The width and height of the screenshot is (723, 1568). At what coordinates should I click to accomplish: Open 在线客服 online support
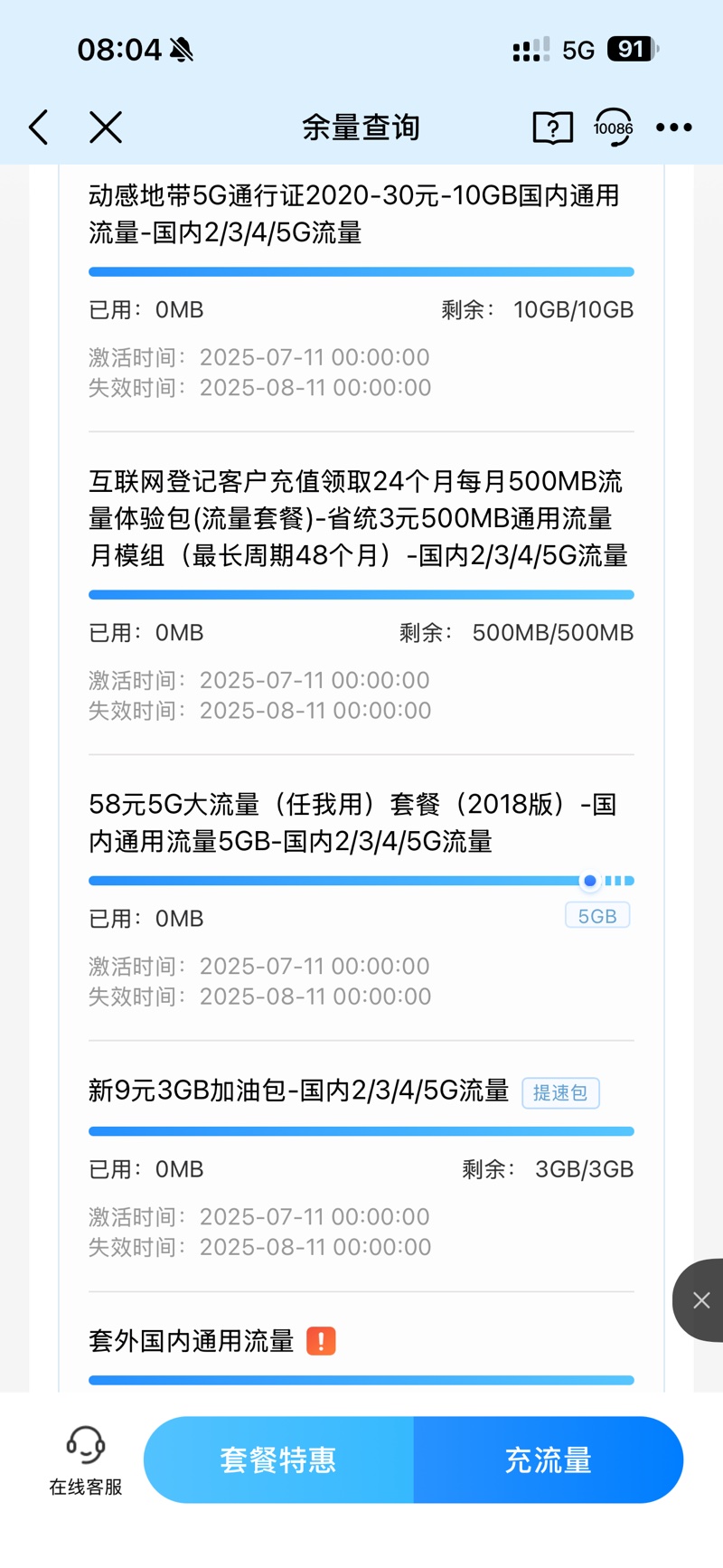[86, 1460]
